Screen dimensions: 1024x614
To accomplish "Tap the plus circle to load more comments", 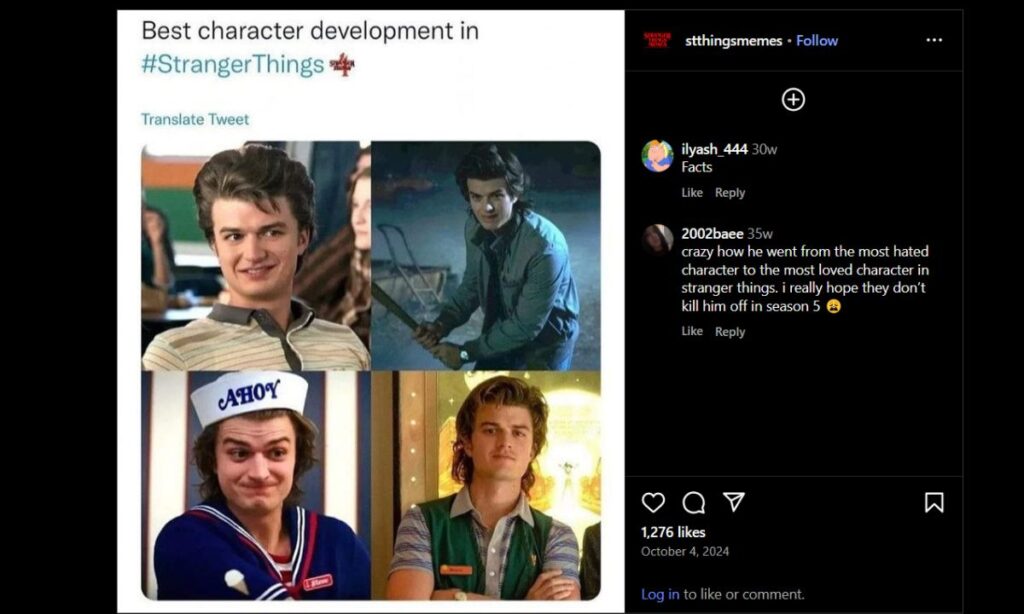I will click(x=793, y=99).
